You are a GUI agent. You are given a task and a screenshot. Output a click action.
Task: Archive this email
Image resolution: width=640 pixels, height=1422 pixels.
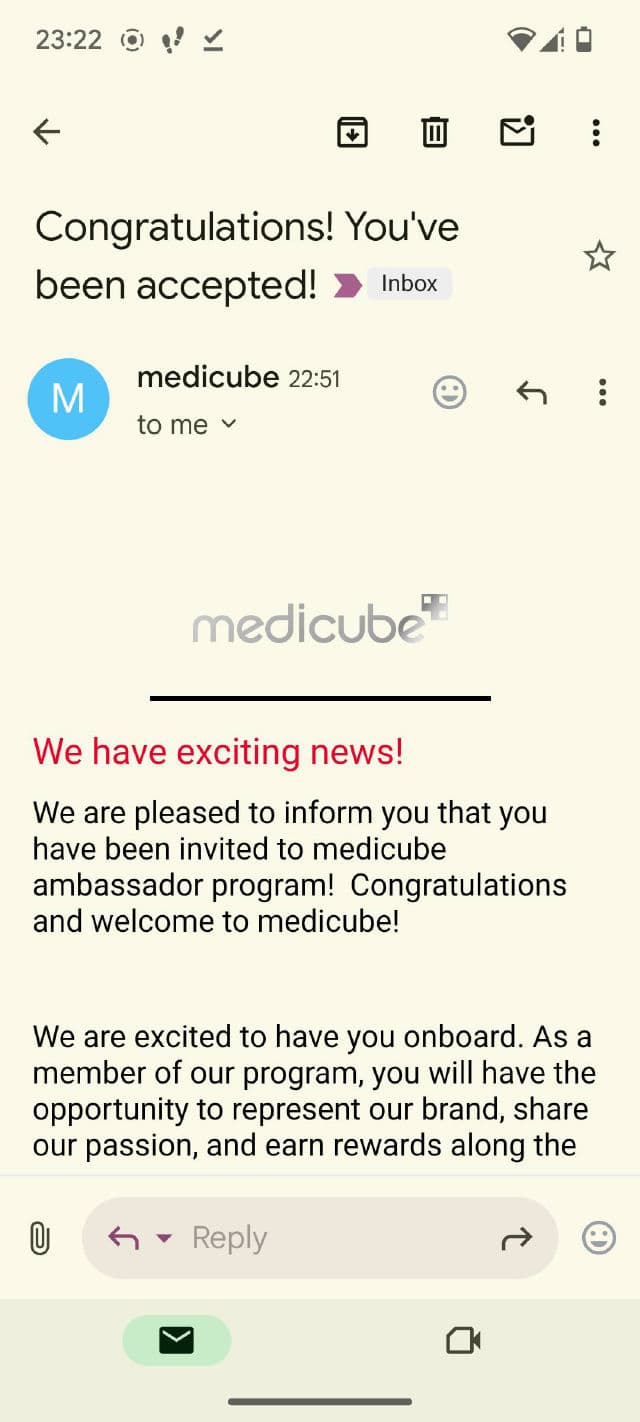[x=352, y=132]
